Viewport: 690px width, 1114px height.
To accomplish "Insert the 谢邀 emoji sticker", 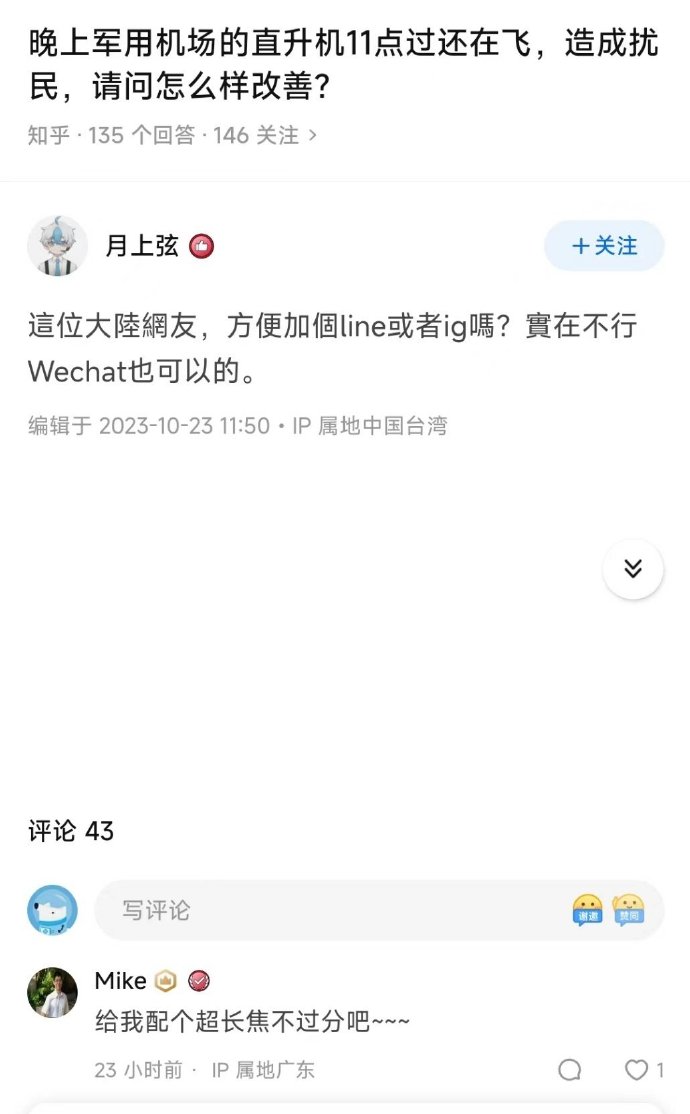I will click(x=587, y=910).
